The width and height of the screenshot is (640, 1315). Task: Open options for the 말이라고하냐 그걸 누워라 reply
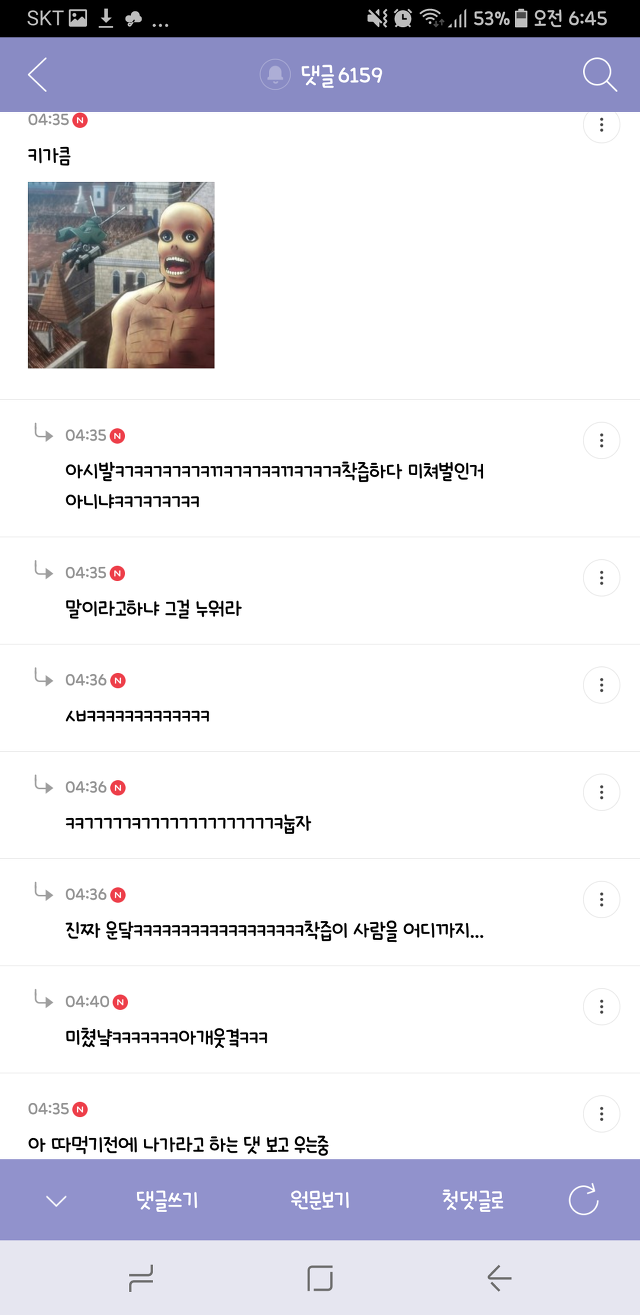point(601,578)
